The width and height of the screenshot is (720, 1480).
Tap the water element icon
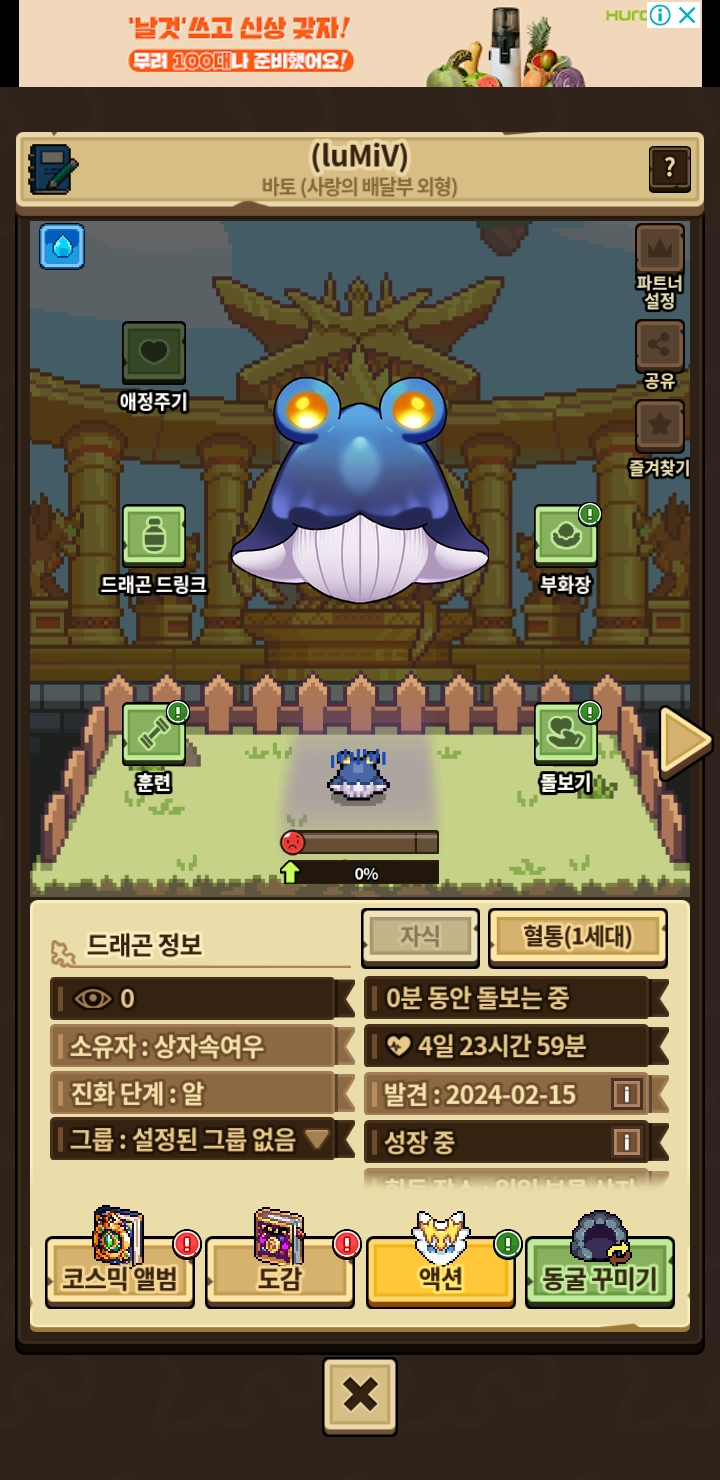[62, 246]
